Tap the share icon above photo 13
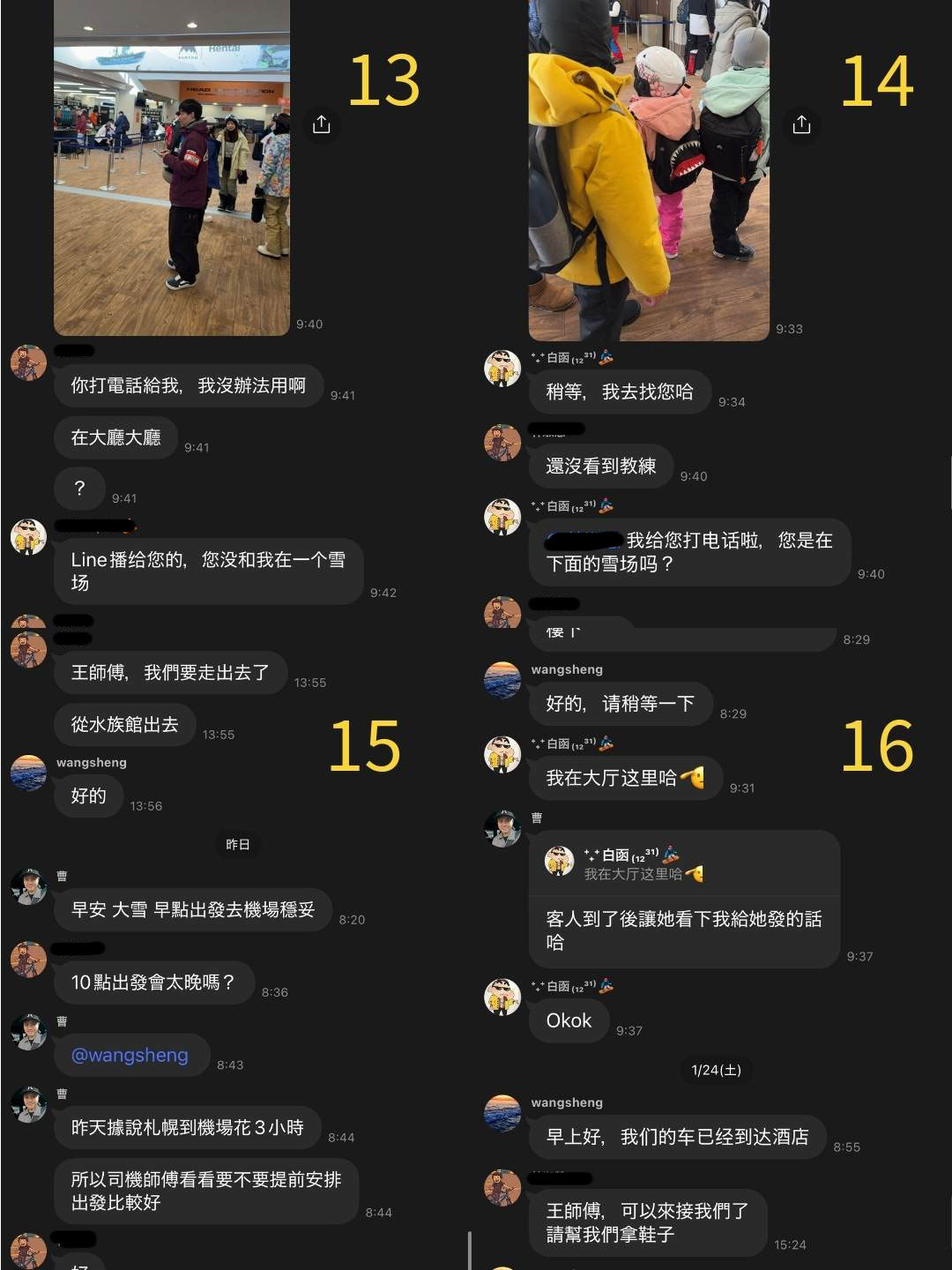The width and height of the screenshot is (952, 1270). click(322, 125)
